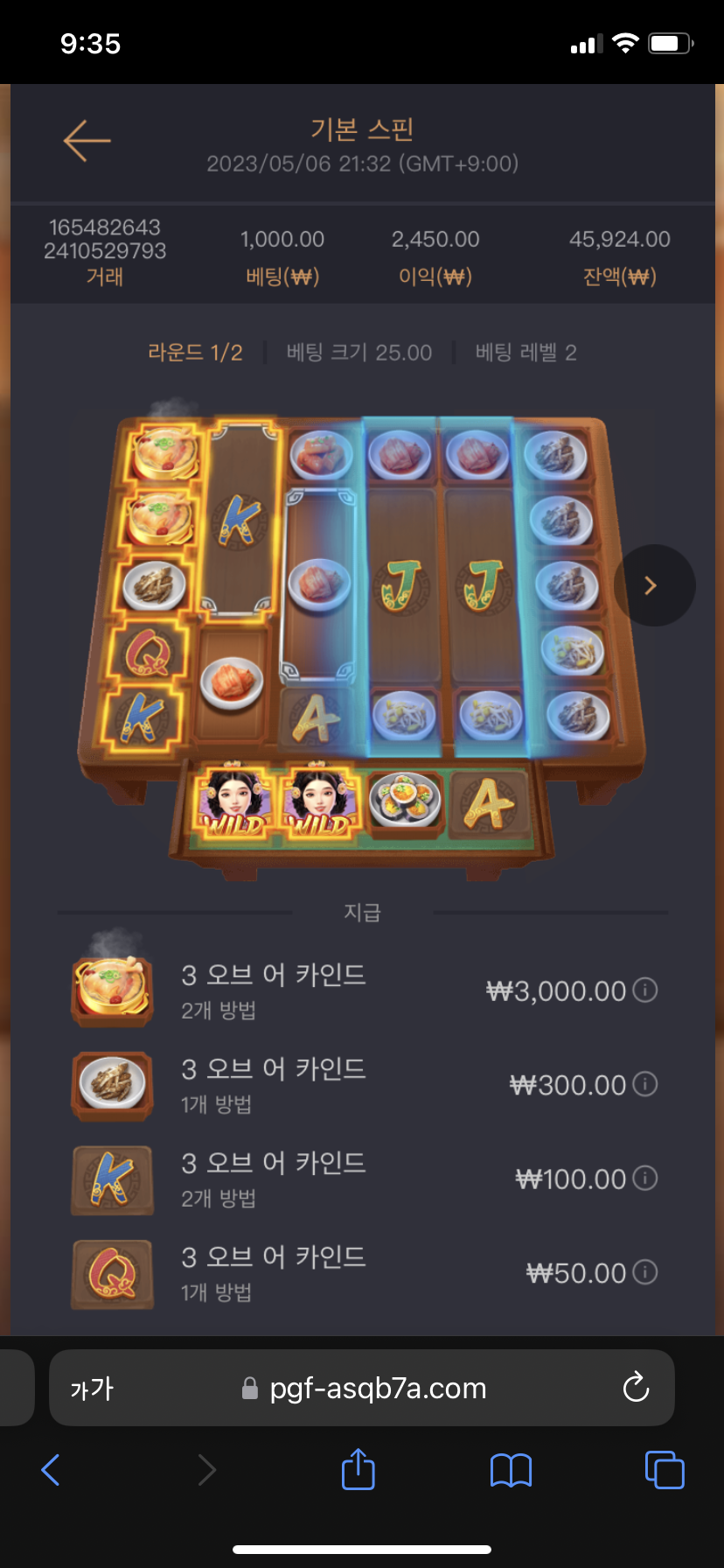Open Safari bookmarks
This screenshot has height=1568, width=724.
[x=512, y=1470]
